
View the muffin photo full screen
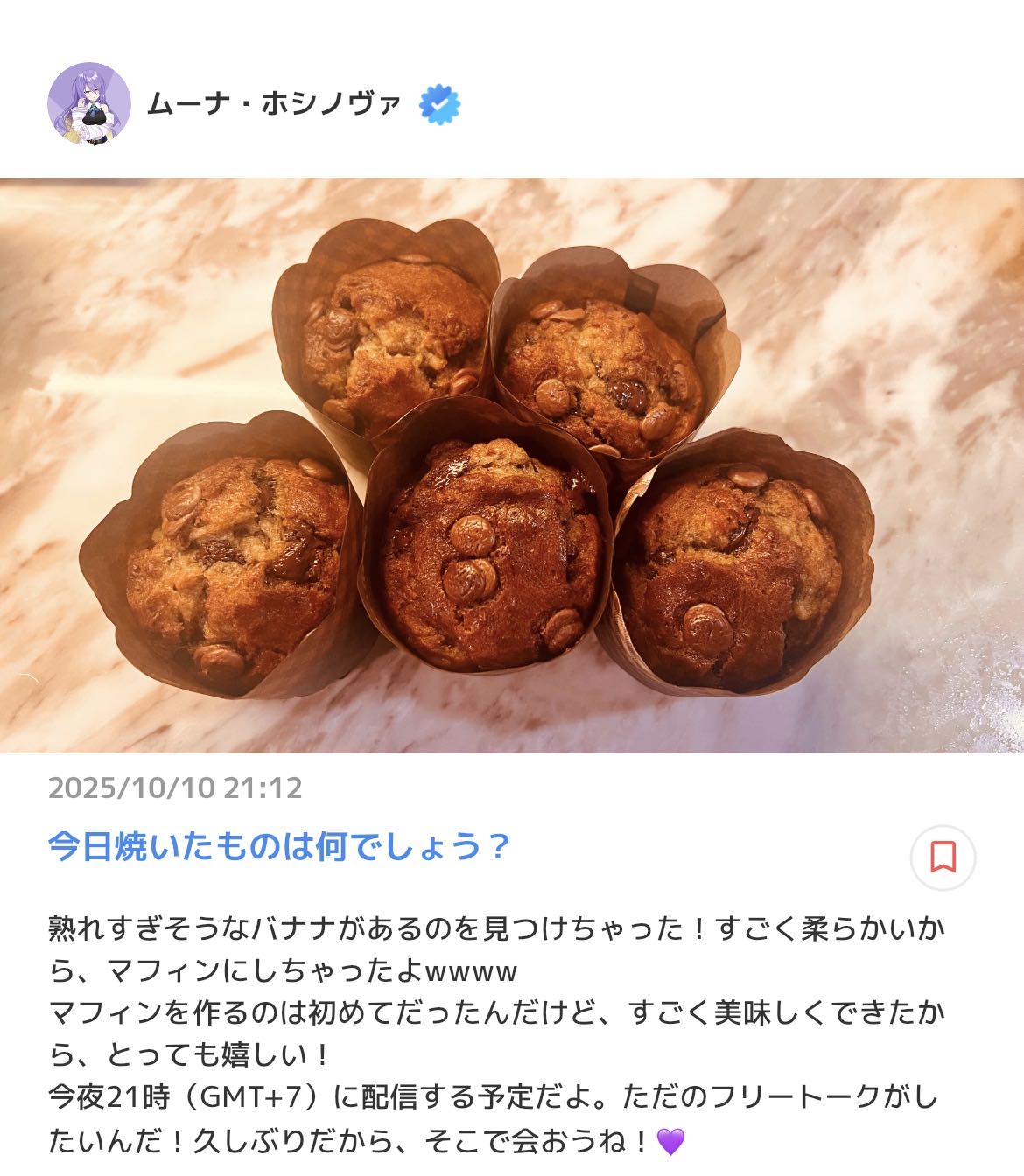[x=512, y=465]
